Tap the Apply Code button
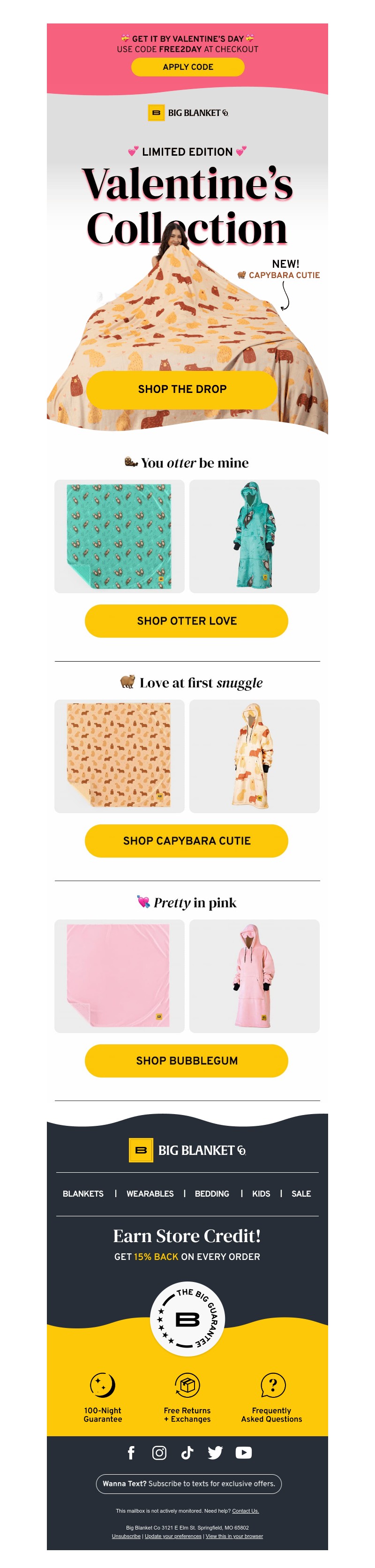Screen dimensions: 375x1568 187,67
